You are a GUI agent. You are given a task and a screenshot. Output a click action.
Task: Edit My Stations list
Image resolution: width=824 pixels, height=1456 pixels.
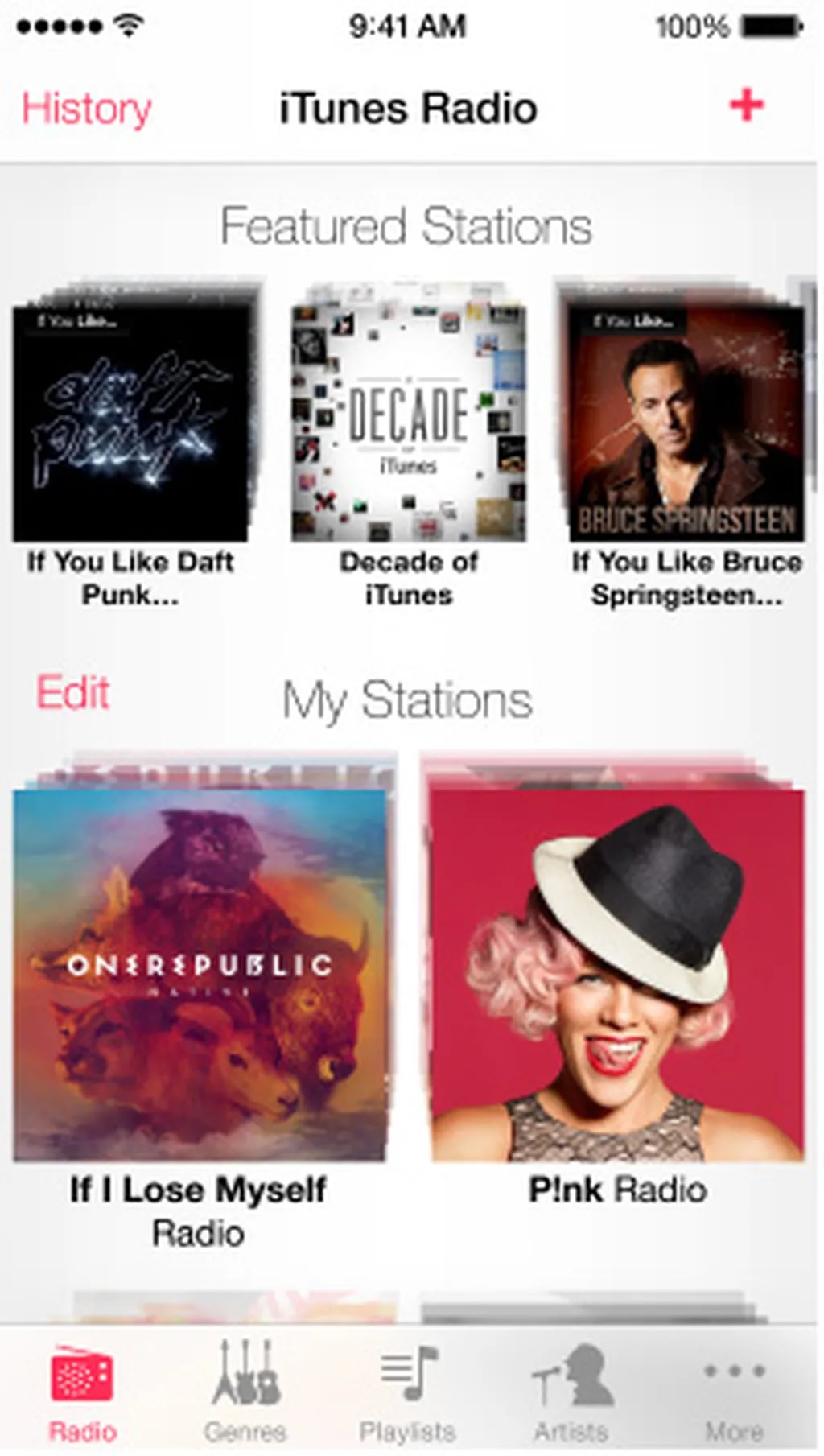click(x=73, y=692)
